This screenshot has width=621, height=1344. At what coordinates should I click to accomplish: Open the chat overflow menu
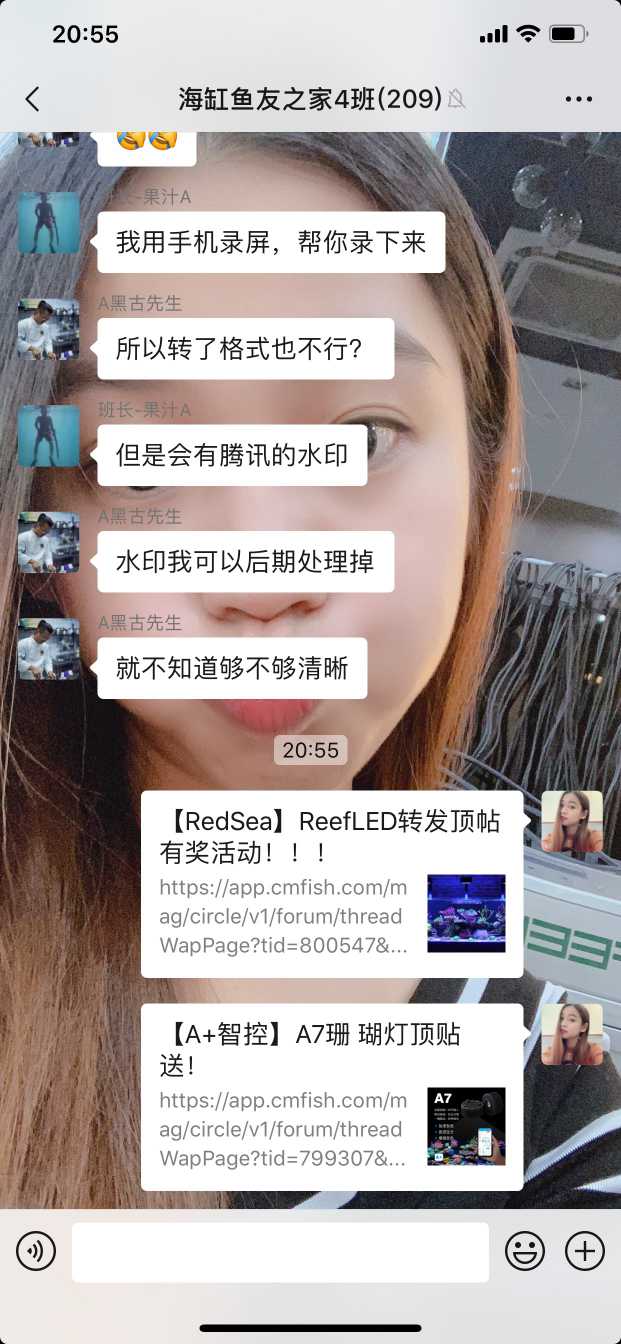coord(579,98)
